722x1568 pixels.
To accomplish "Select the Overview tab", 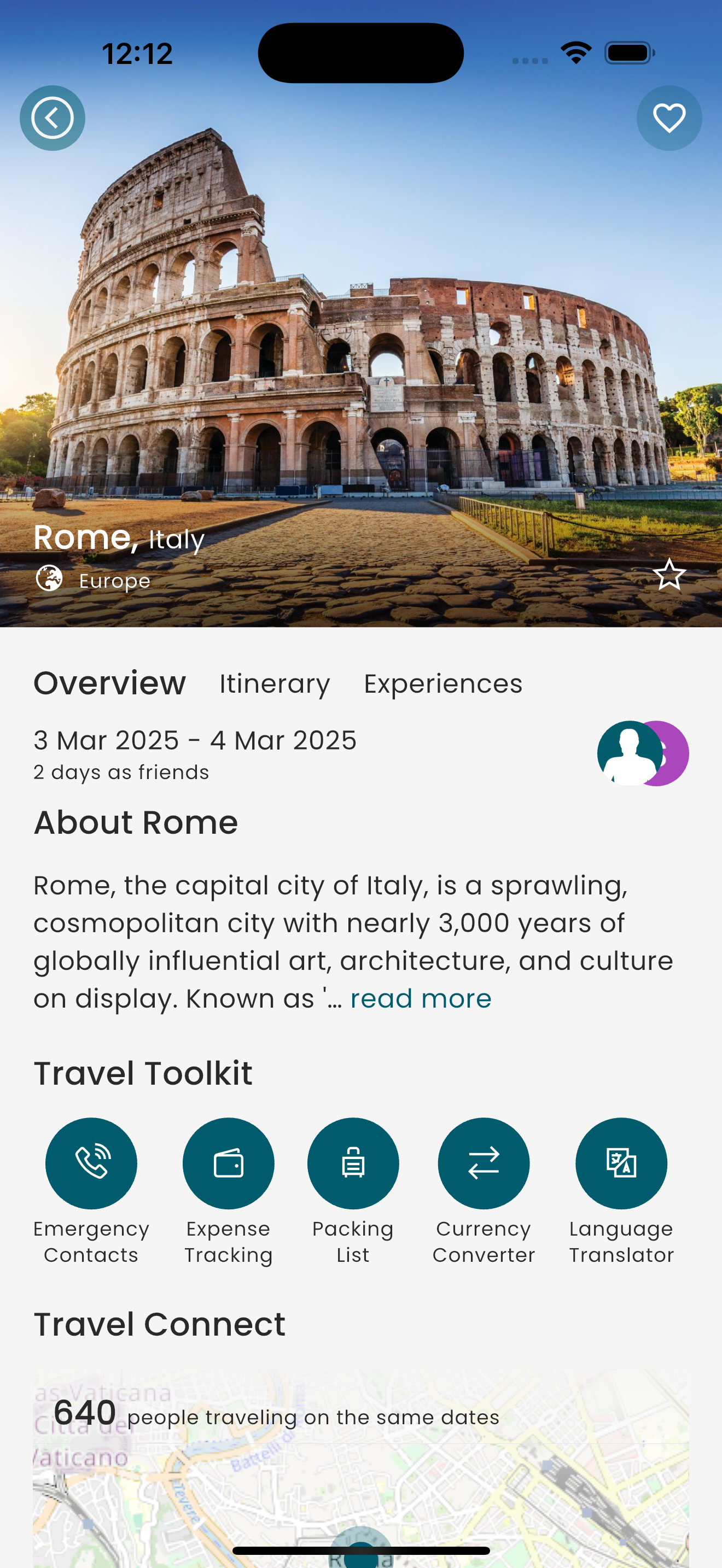I will click(x=109, y=683).
